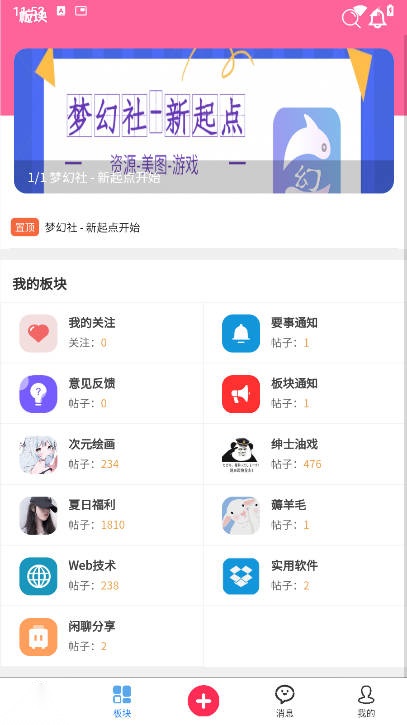Open the 板块通知 board
This screenshot has width=407, height=725.
pyautogui.click(x=305, y=393)
